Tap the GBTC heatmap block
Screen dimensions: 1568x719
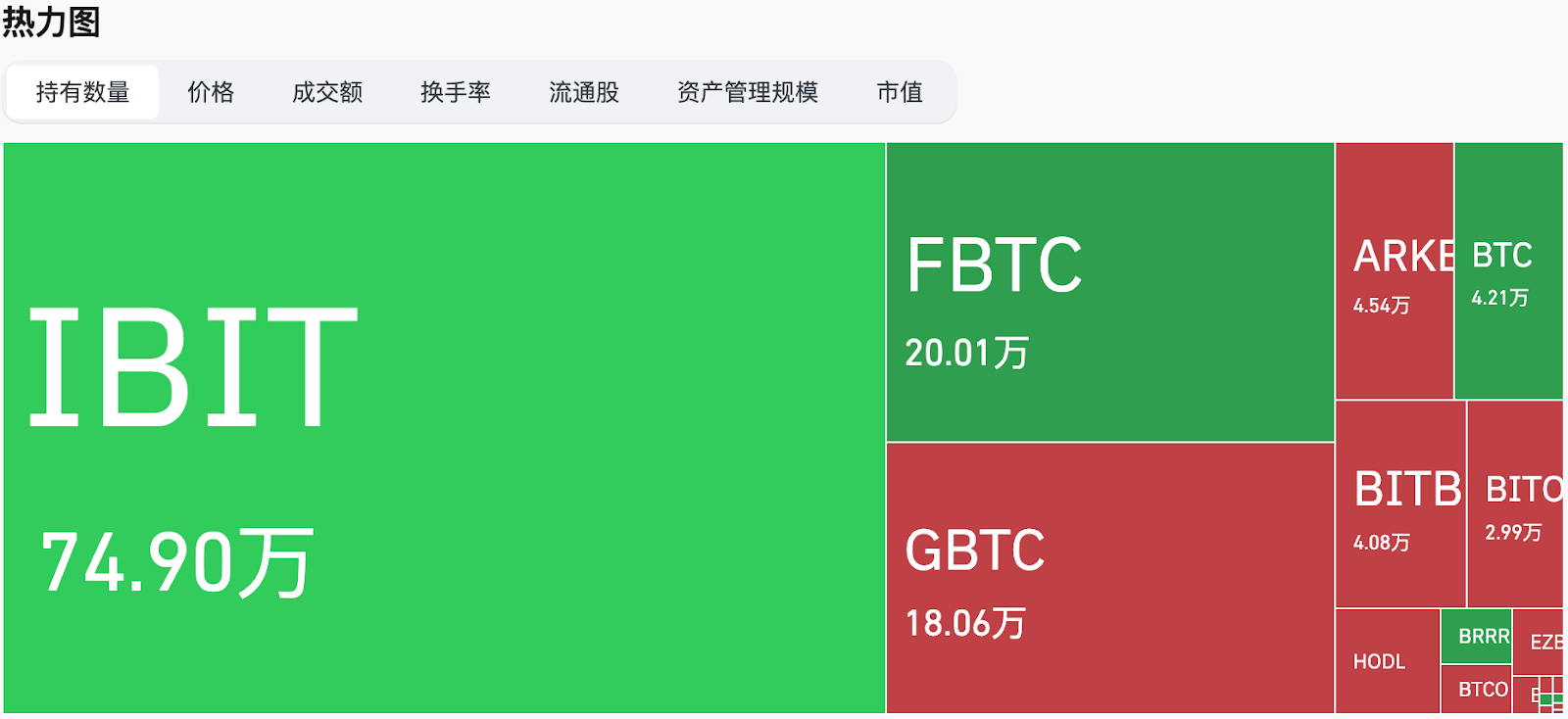tap(1109, 578)
